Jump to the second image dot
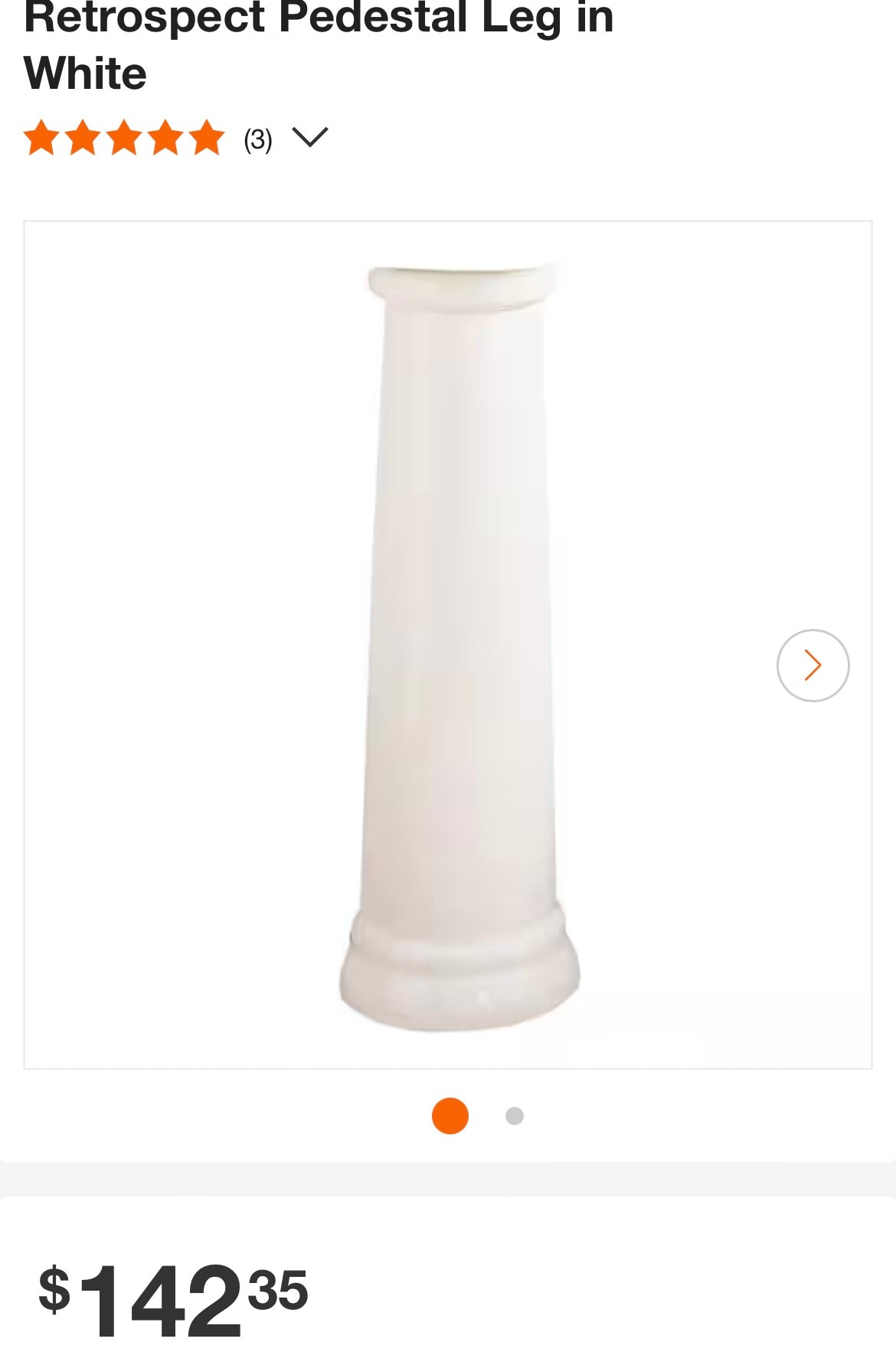The image size is (896, 1355). pos(515,1116)
